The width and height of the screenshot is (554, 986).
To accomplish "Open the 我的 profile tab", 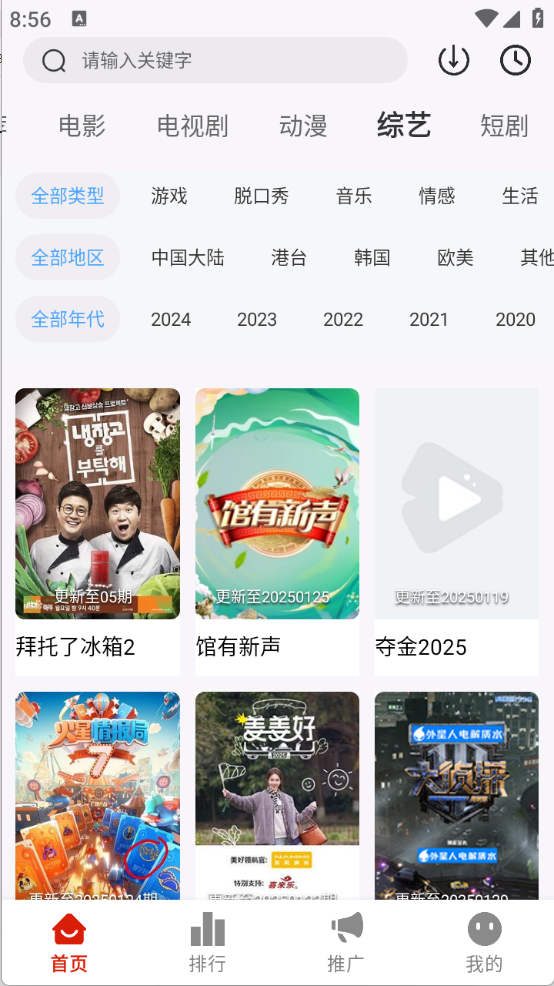I will [484, 943].
